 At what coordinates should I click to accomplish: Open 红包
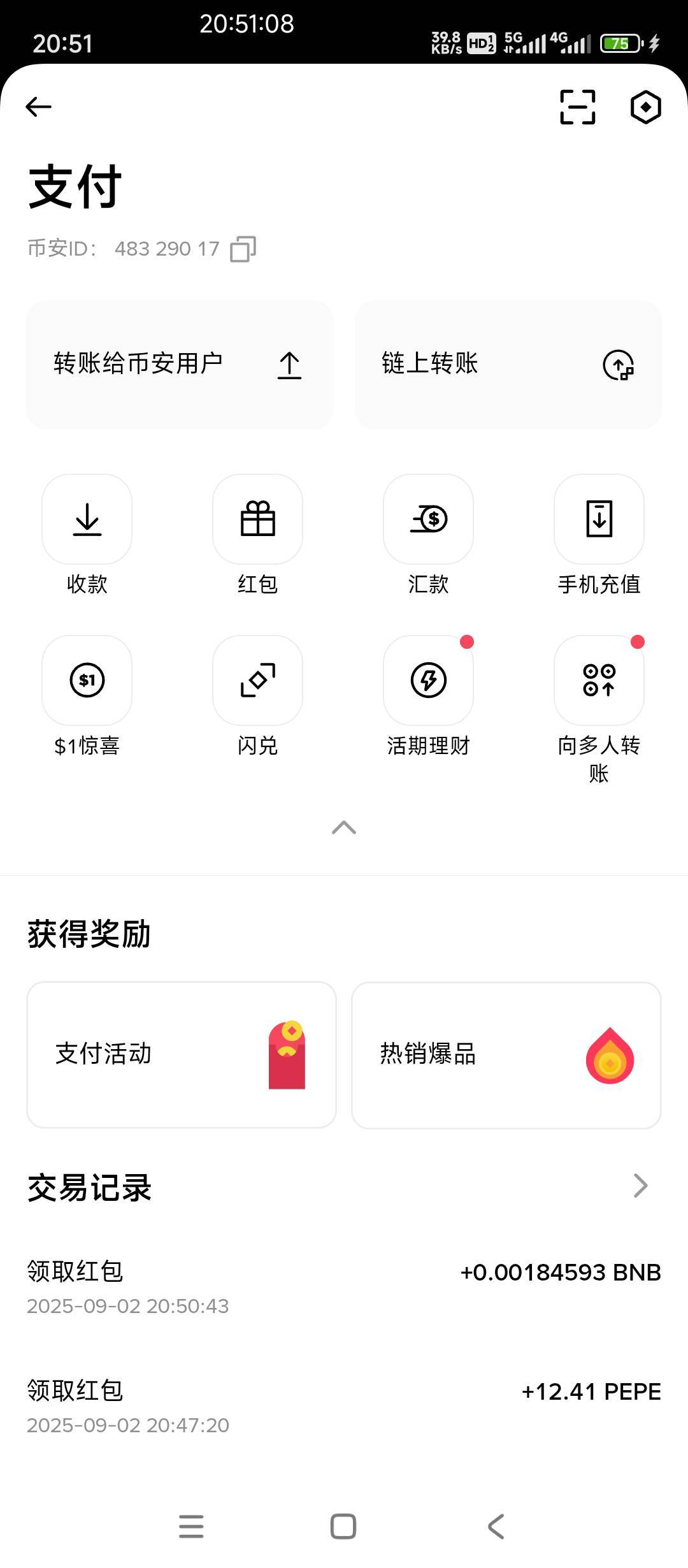tap(257, 535)
